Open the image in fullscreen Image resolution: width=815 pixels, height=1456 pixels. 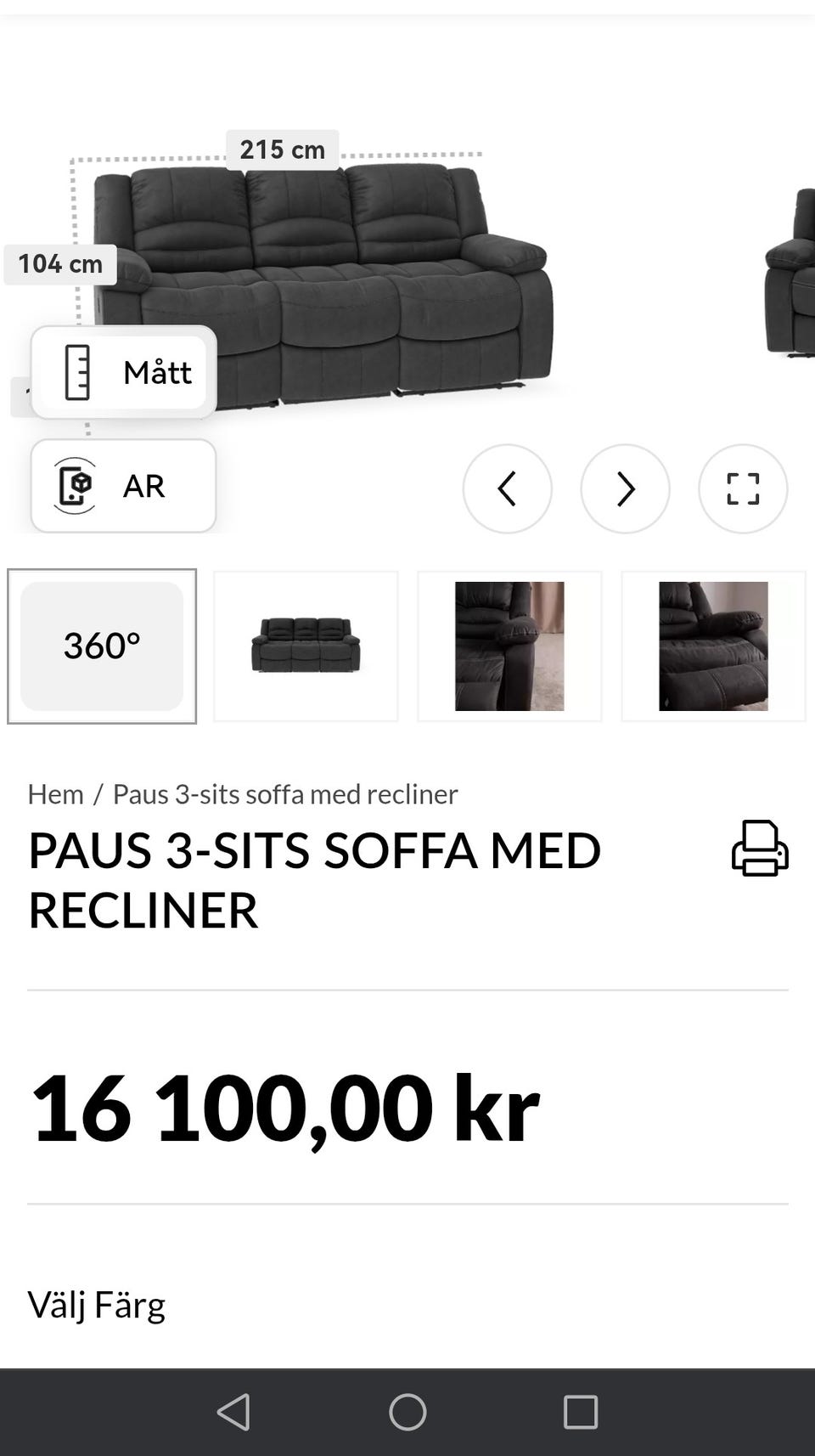click(743, 489)
